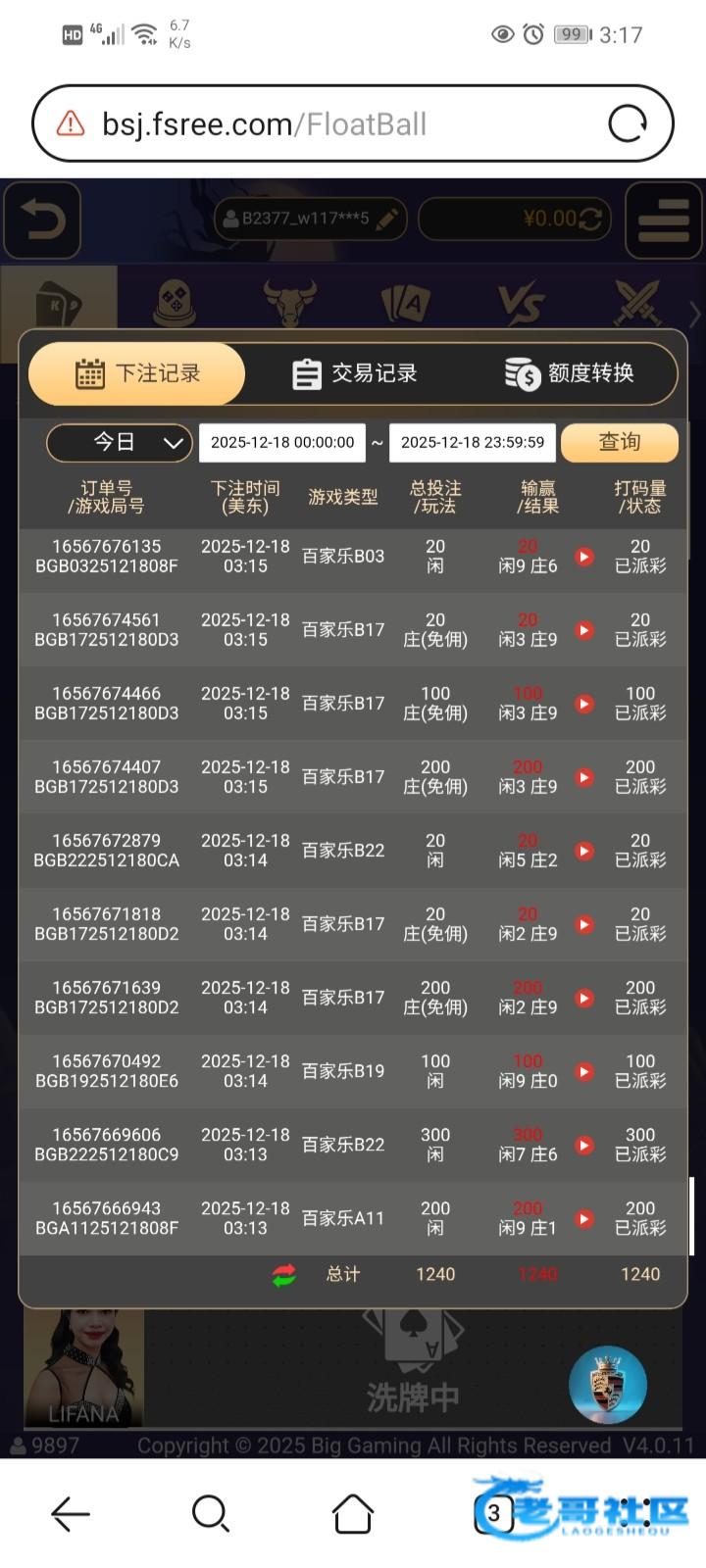
Task: Tap the 查询 query button
Action: [x=619, y=443]
